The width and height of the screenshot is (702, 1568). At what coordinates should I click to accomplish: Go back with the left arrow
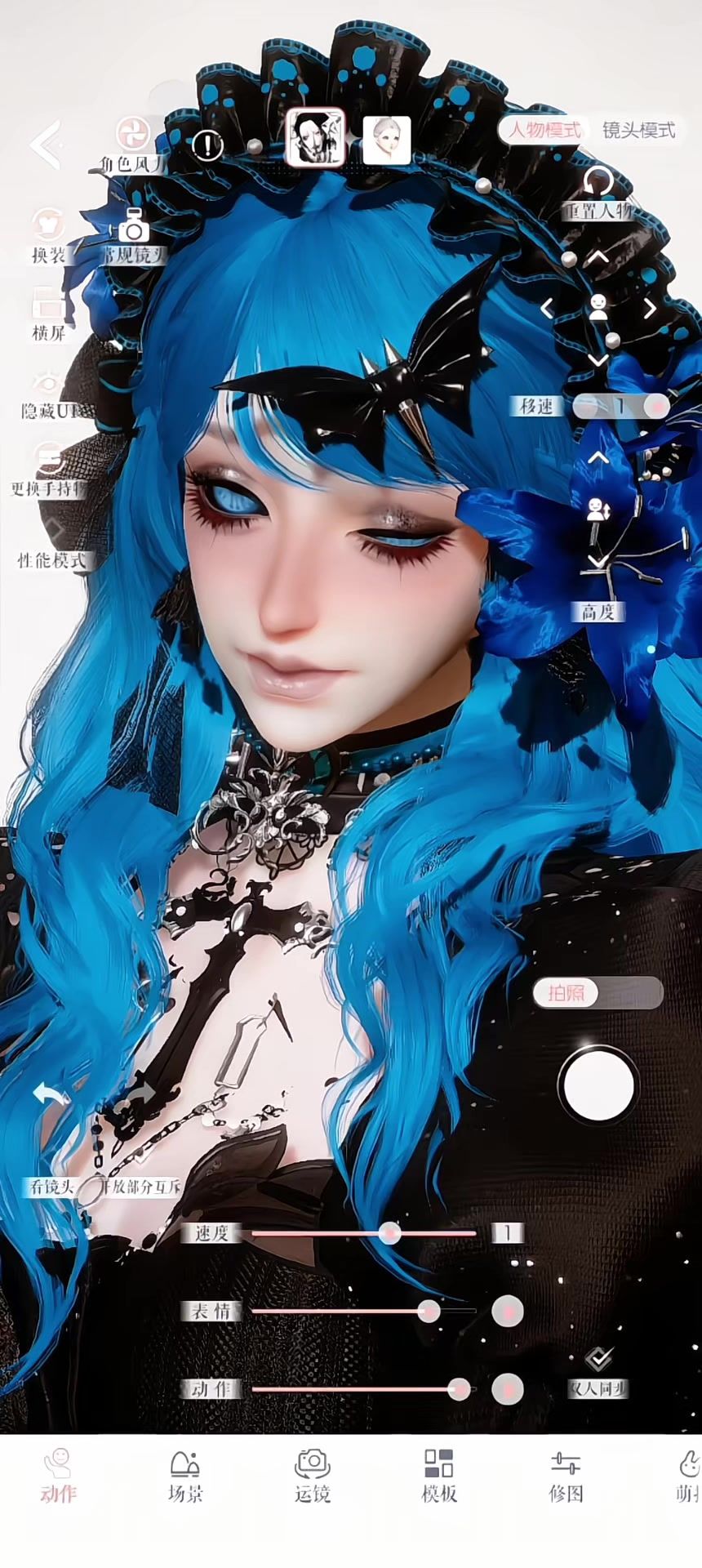click(46, 145)
